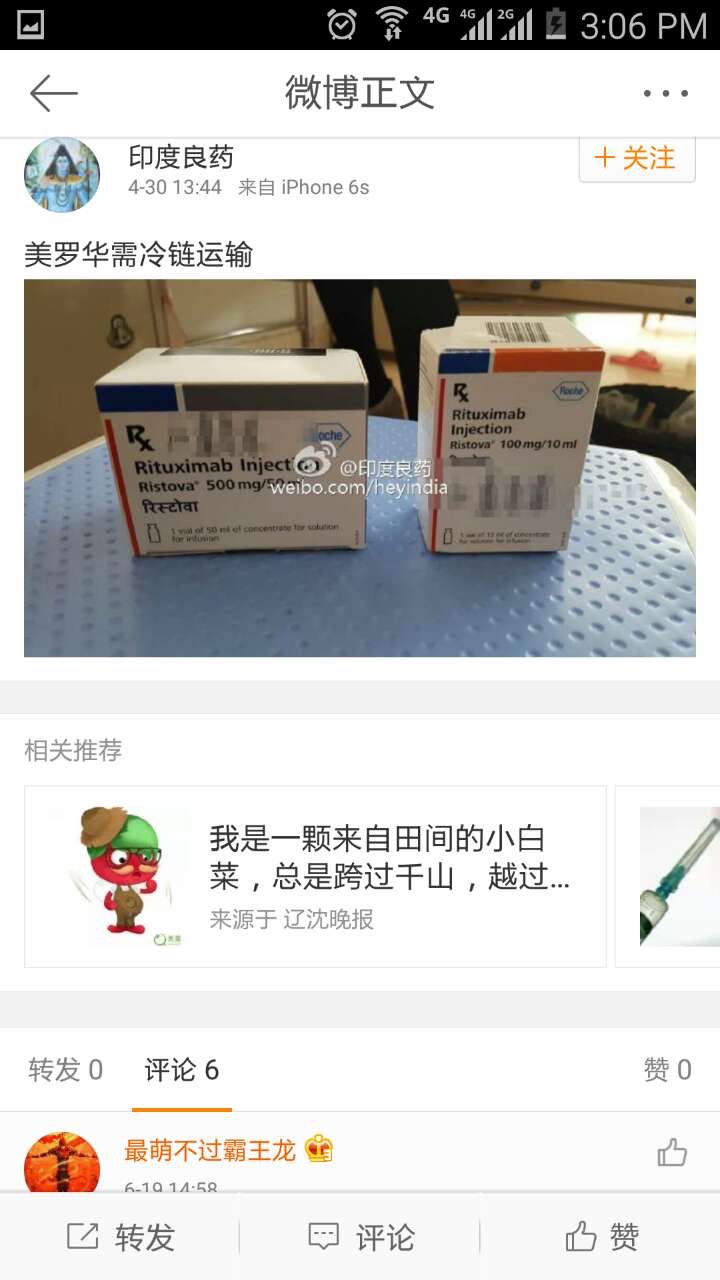Switch to the 转发 0 tab
This screenshot has height=1280, width=720.
66,1070
